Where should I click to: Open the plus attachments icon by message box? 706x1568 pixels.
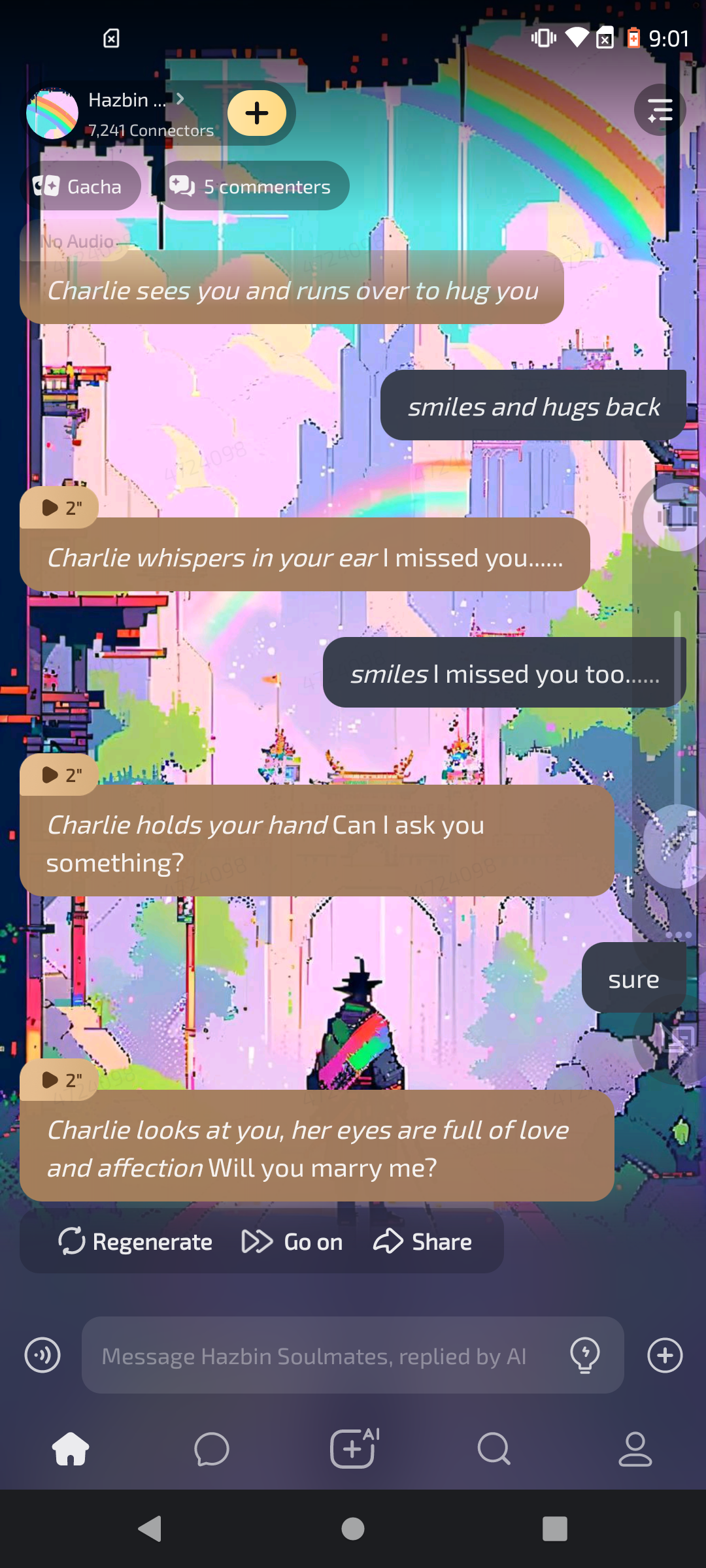pyautogui.click(x=665, y=1355)
